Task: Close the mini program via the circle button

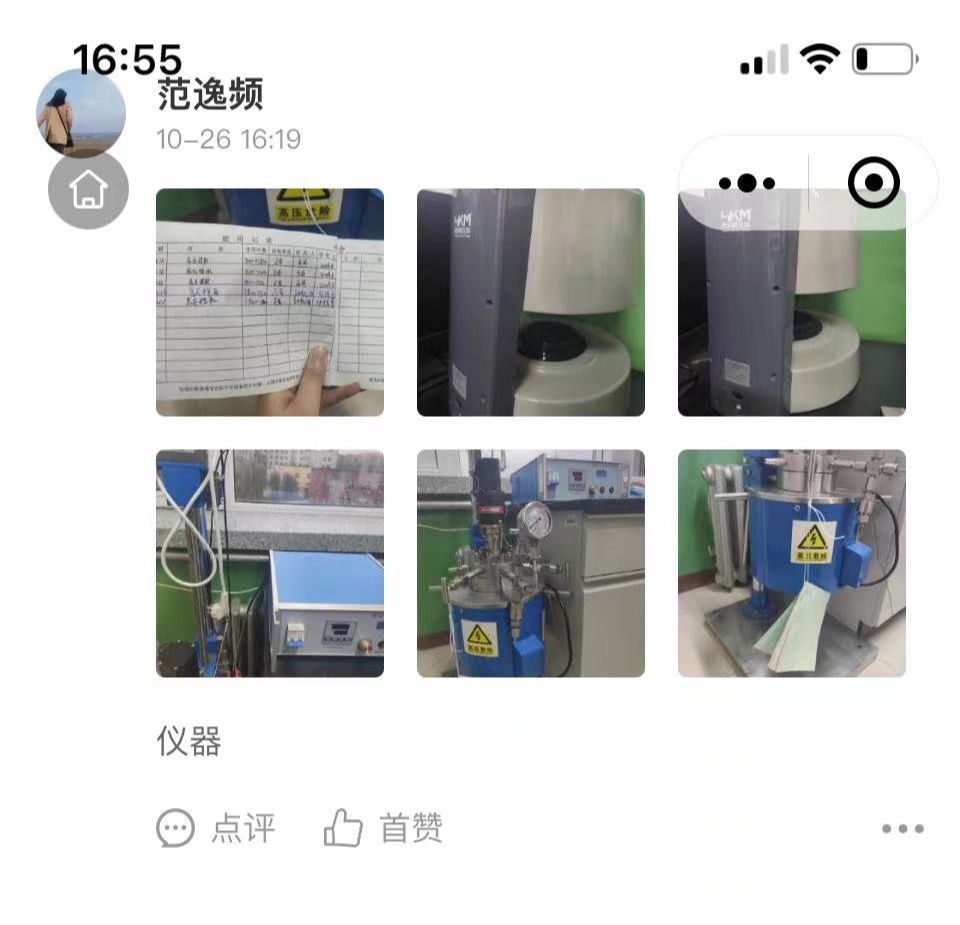Action: (873, 183)
